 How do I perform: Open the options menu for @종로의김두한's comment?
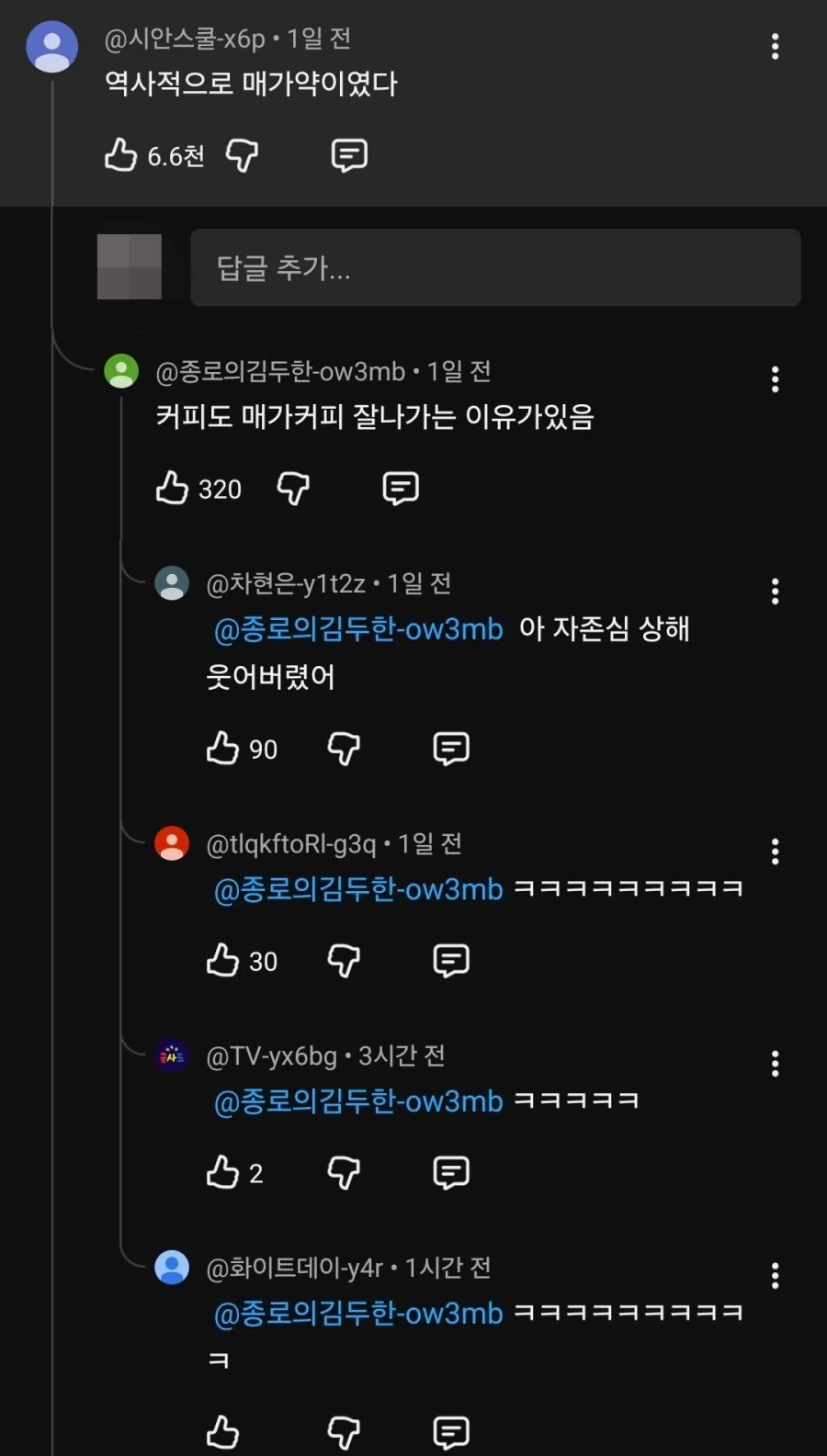[775, 379]
